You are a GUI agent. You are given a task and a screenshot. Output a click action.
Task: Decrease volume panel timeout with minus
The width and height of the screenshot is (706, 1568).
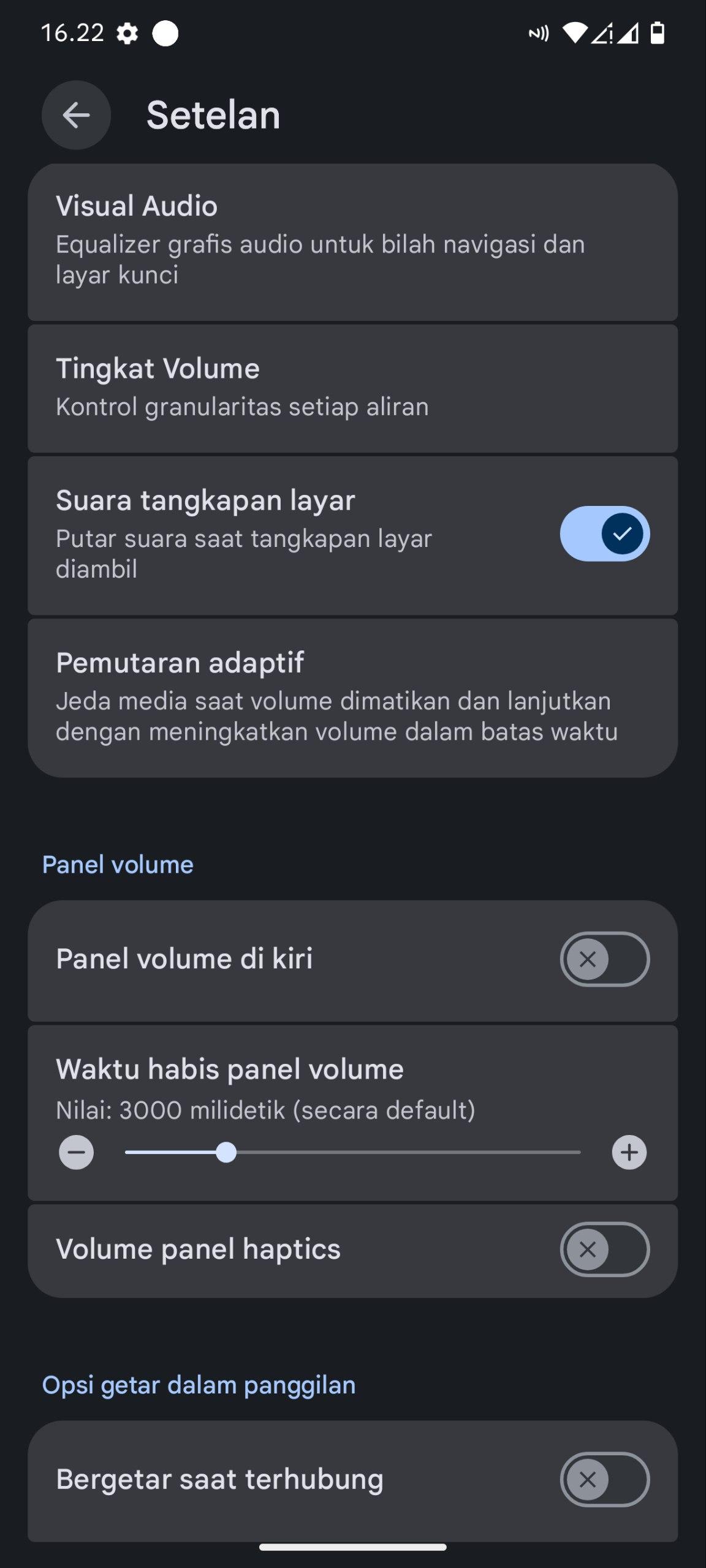click(x=77, y=1153)
